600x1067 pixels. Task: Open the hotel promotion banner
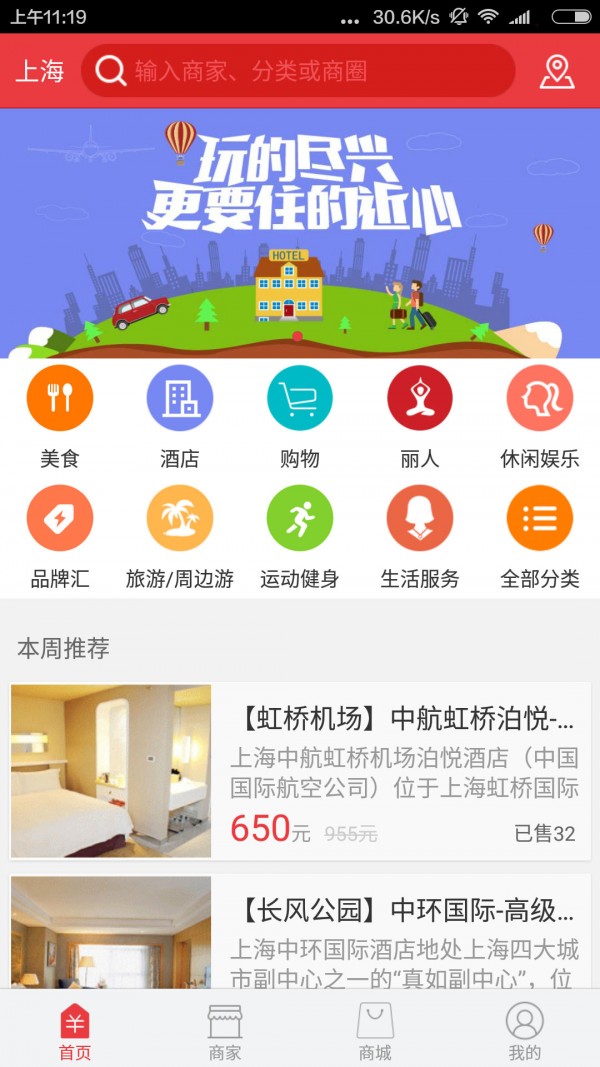[300, 233]
